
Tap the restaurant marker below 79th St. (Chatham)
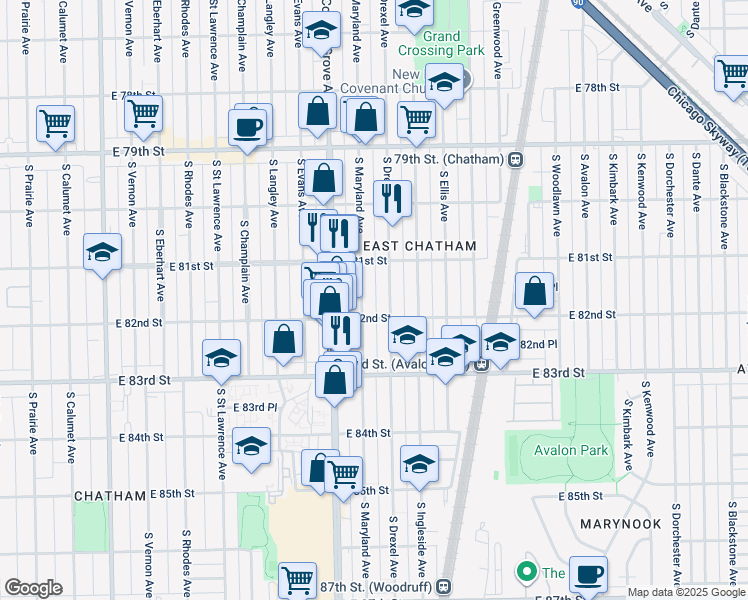click(393, 198)
